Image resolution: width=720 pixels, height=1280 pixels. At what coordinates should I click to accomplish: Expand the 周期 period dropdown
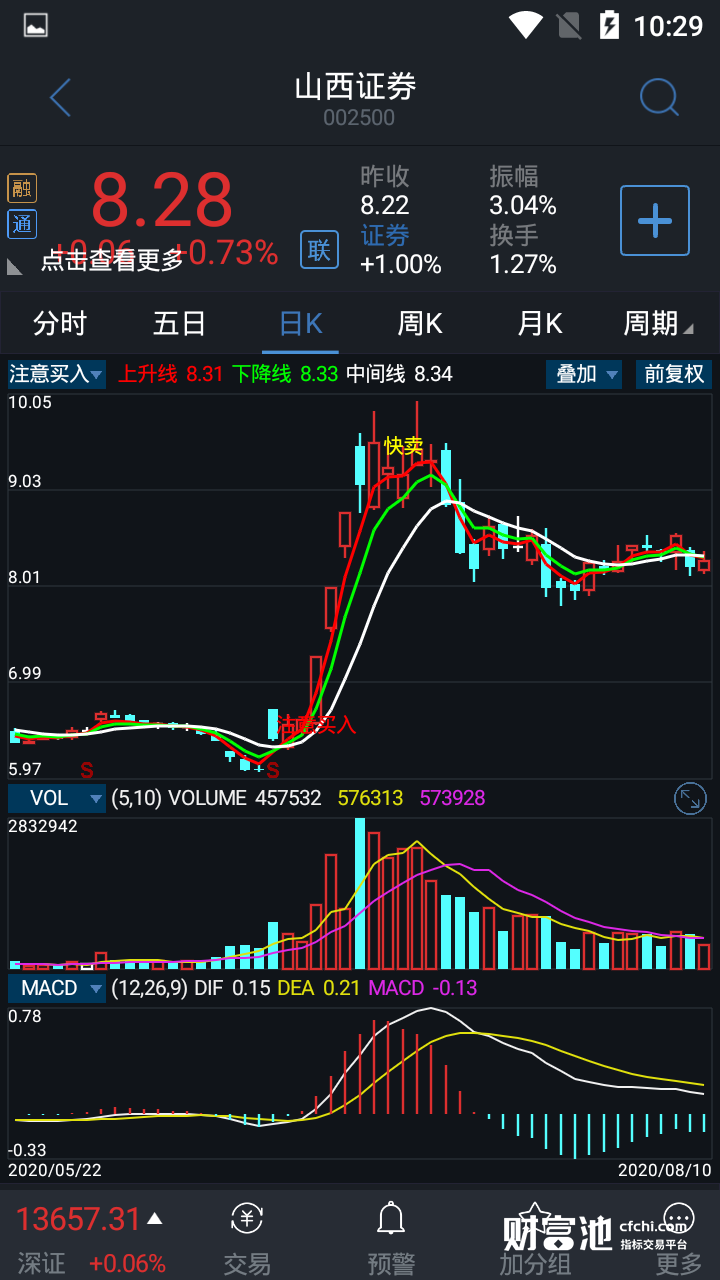[x=657, y=324]
